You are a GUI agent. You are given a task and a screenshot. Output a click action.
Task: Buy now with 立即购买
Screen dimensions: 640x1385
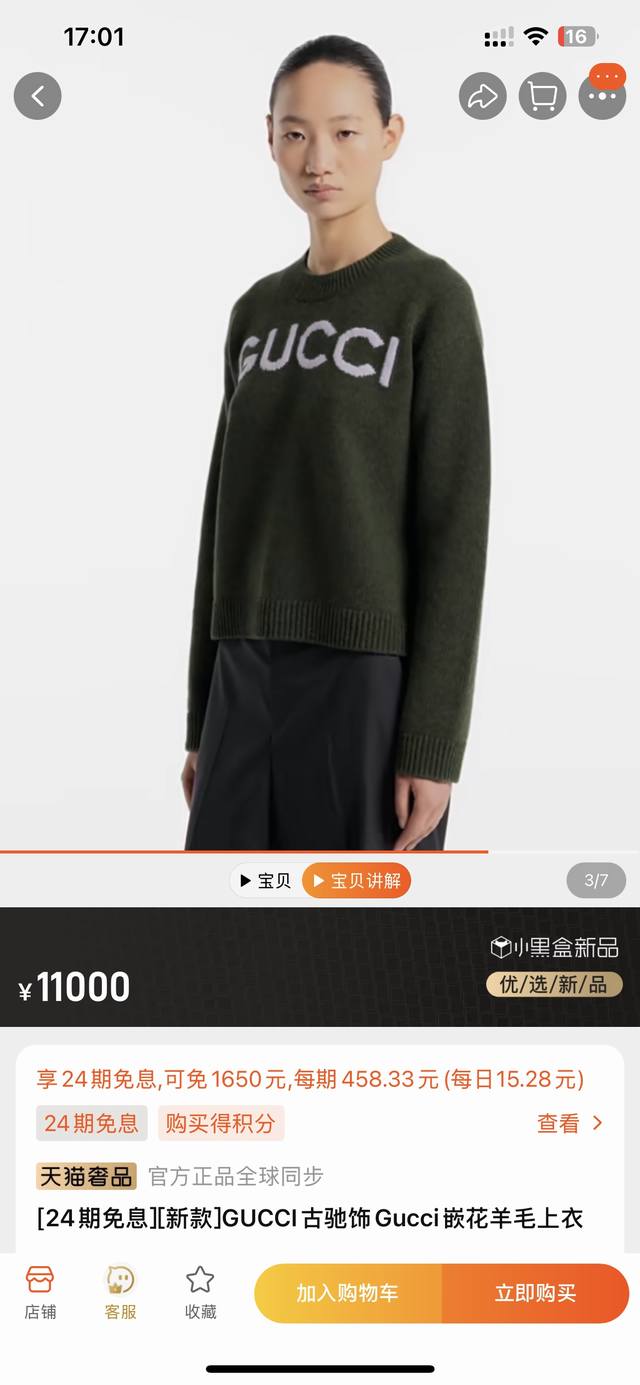[535, 1293]
